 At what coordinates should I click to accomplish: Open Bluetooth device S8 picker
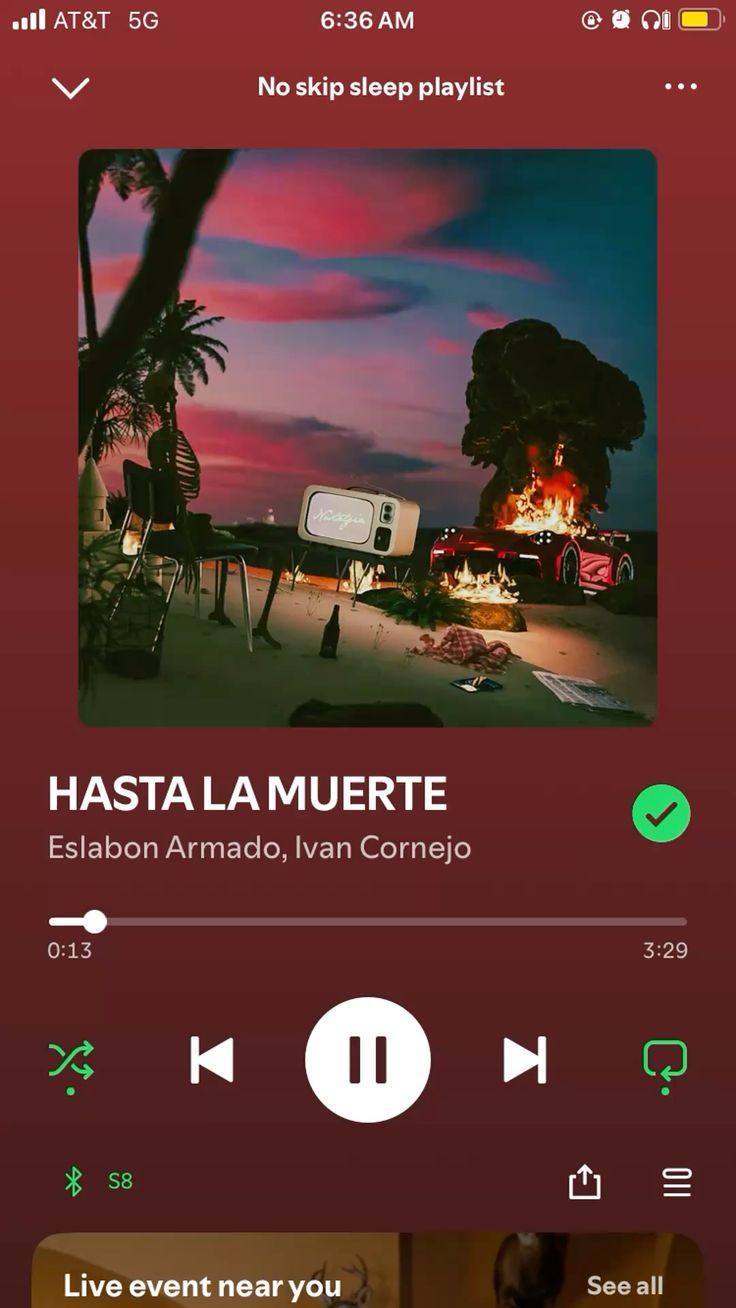[98, 1181]
